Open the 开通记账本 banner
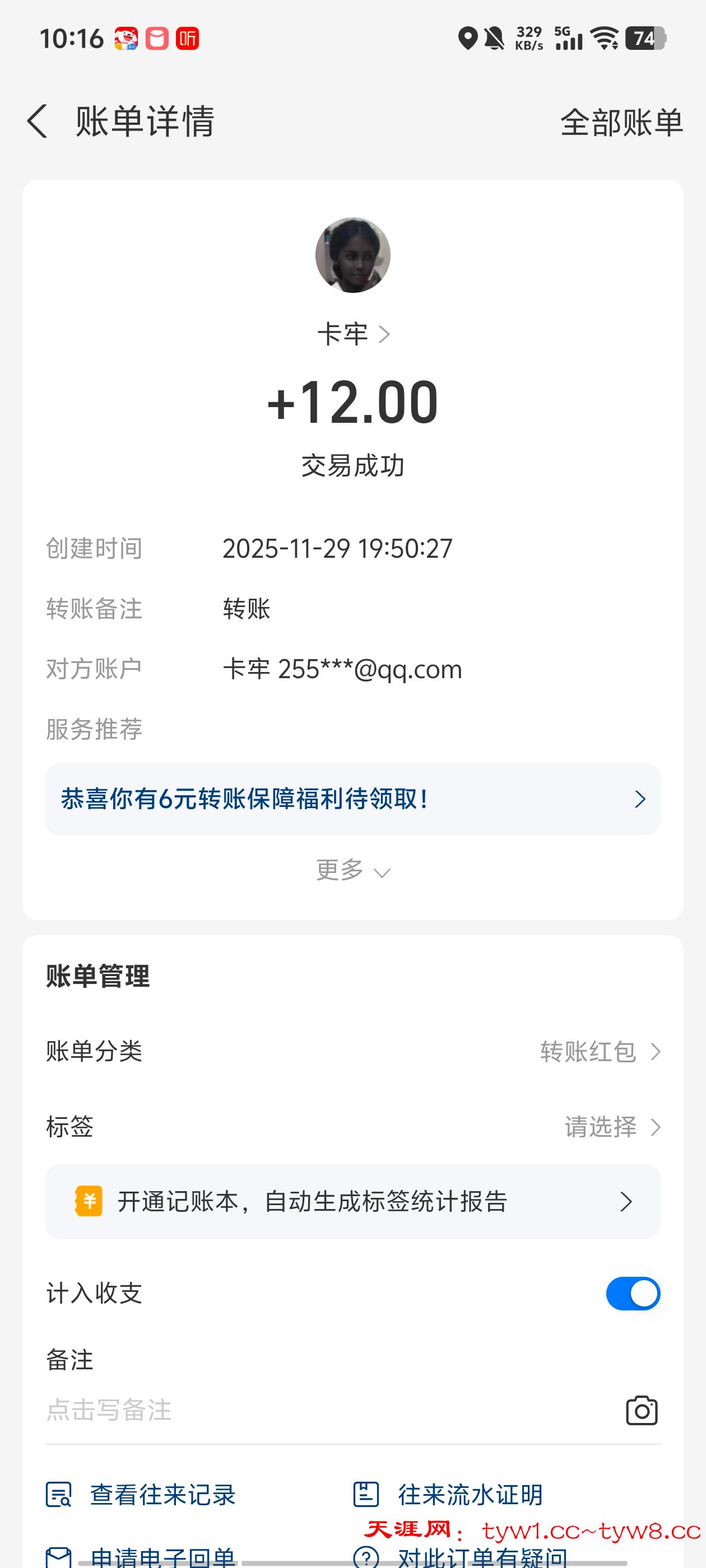 [352, 1201]
